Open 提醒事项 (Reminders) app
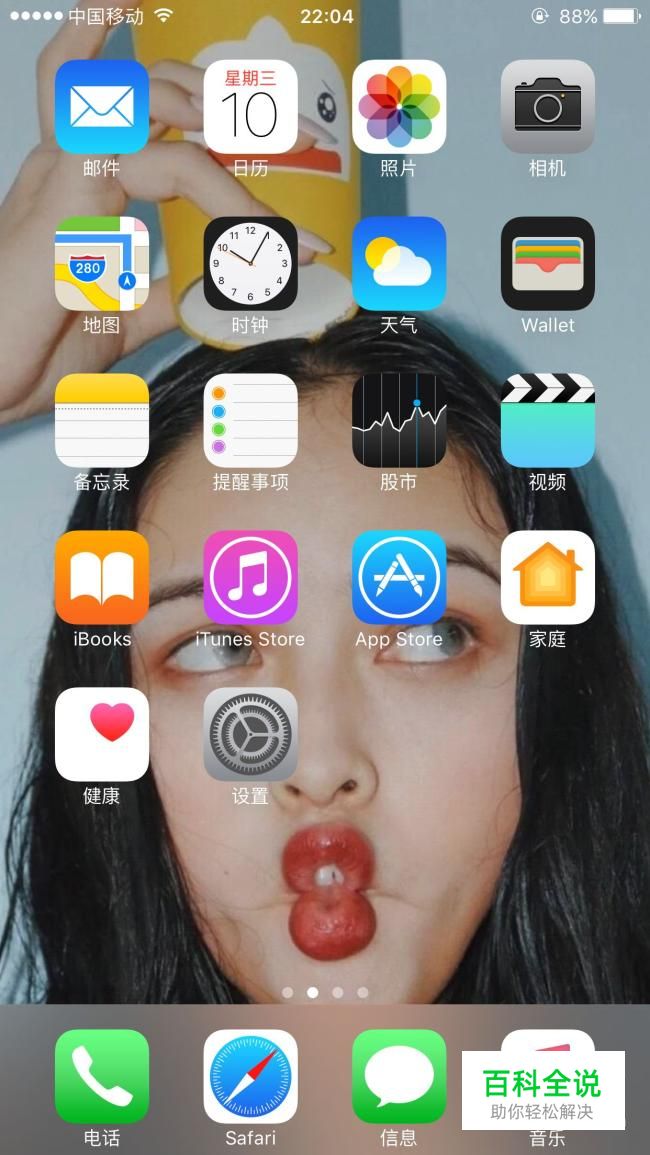This screenshot has height=1155, width=650. click(x=250, y=421)
